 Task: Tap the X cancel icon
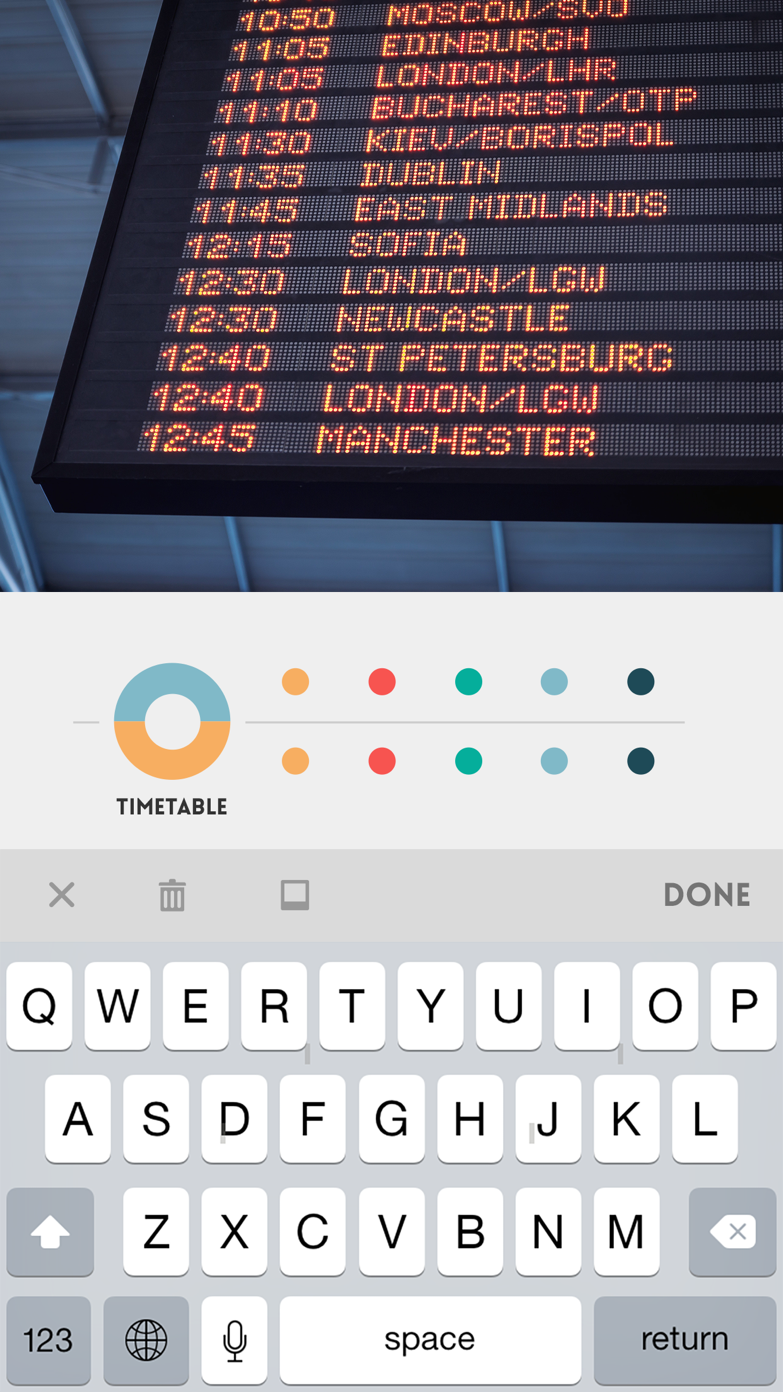point(62,894)
